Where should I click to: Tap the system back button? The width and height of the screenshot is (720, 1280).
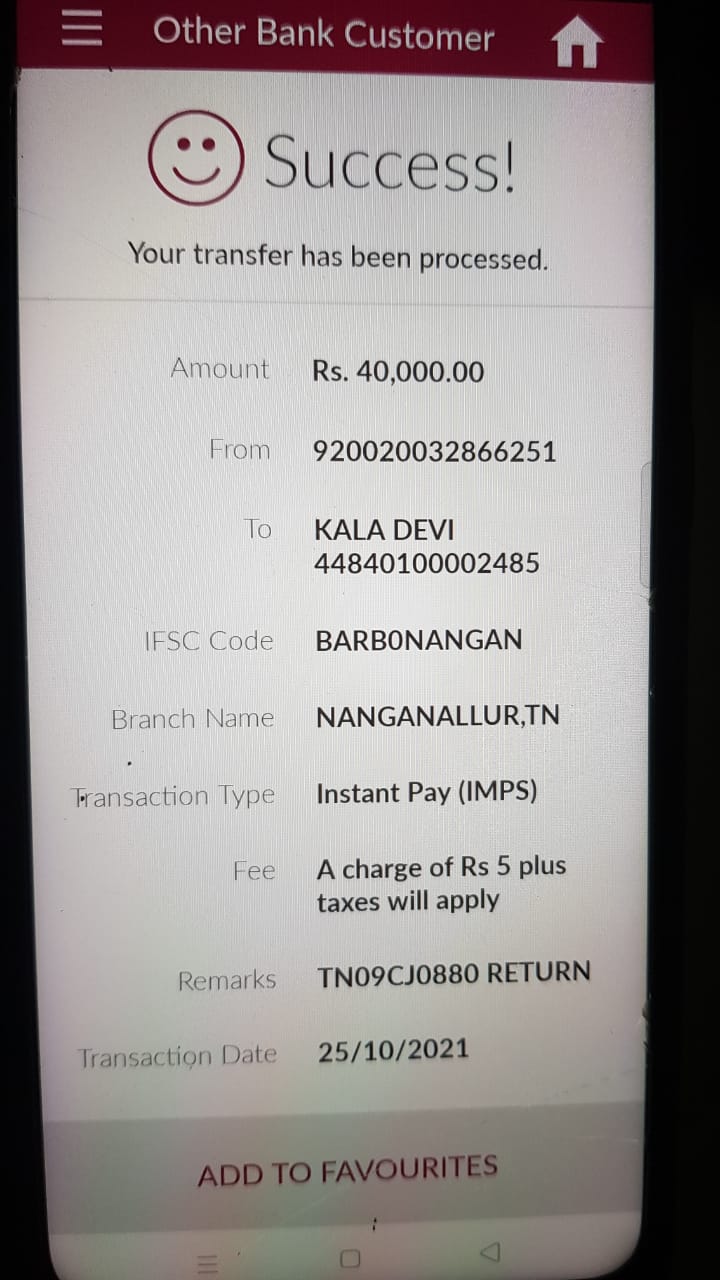tap(490, 1252)
